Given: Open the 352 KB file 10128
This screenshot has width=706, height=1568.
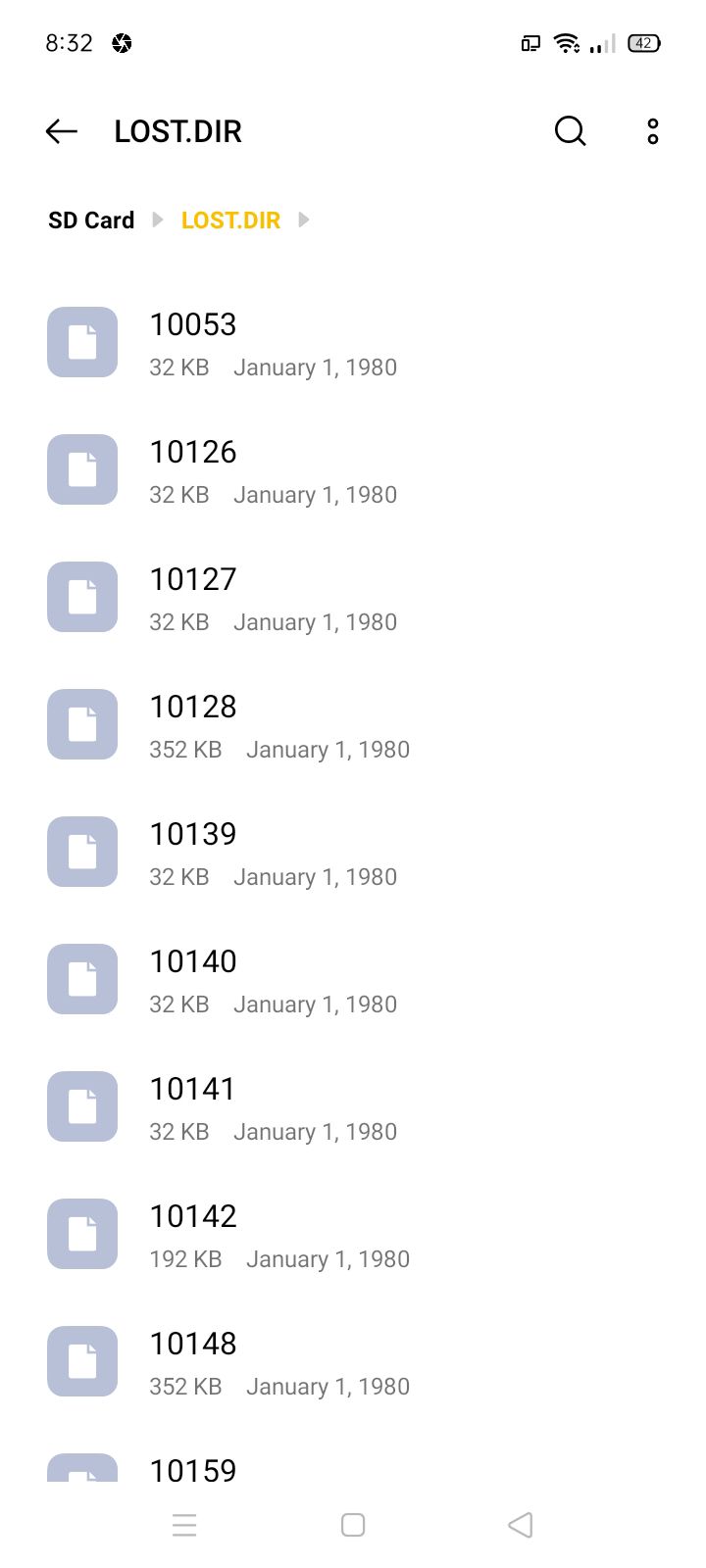Looking at the screenshot, I should [x=353, y=725].
